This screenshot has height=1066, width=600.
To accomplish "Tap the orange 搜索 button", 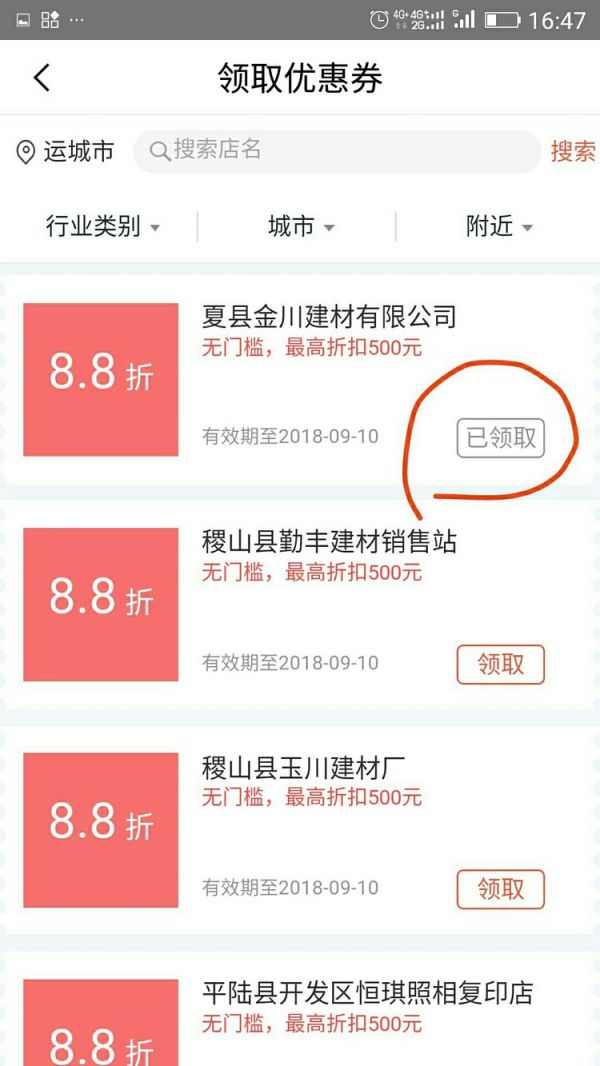I will coord(573,152).
